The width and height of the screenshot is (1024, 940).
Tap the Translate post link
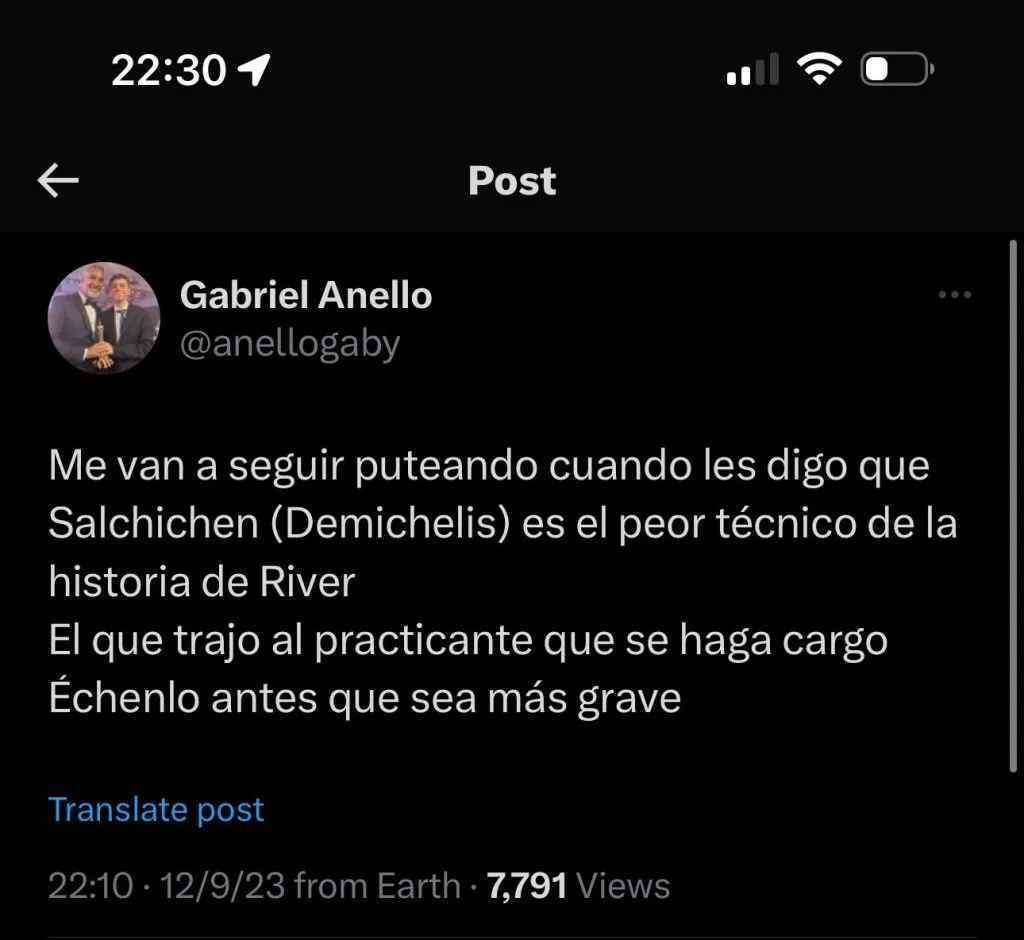coord(157,809)
